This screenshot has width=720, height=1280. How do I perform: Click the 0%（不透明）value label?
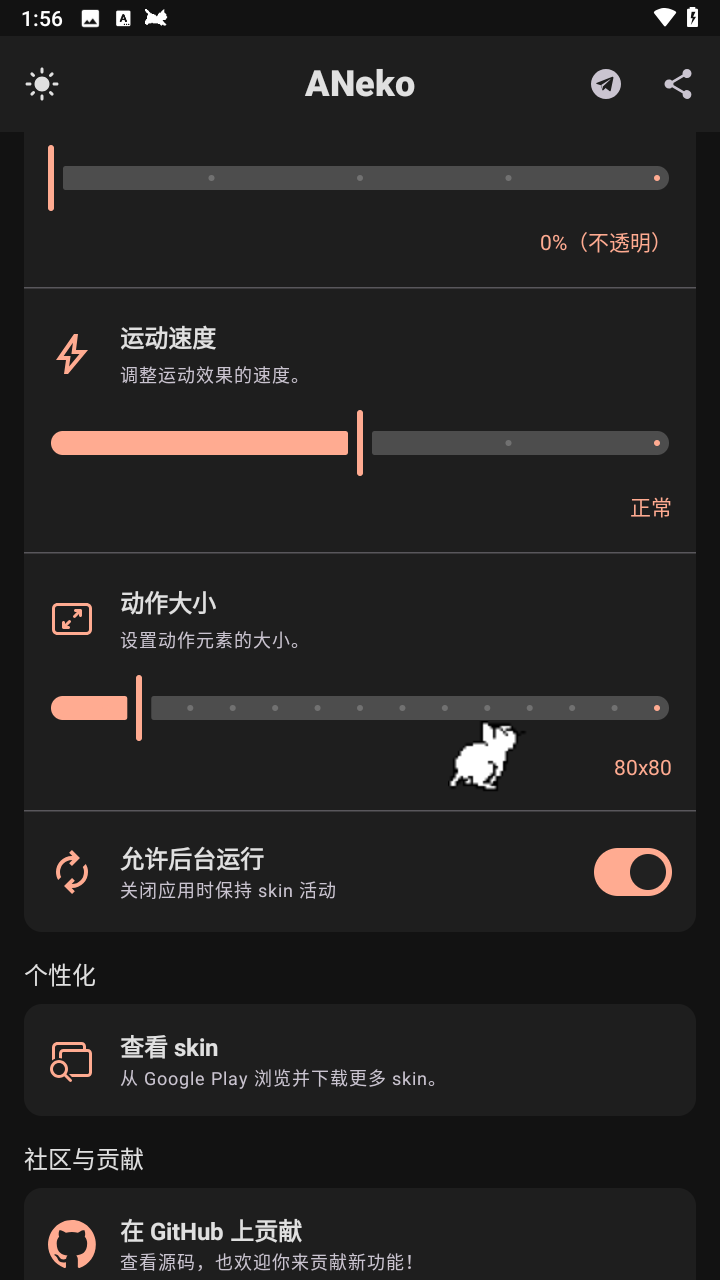click(x=599, y=242)
